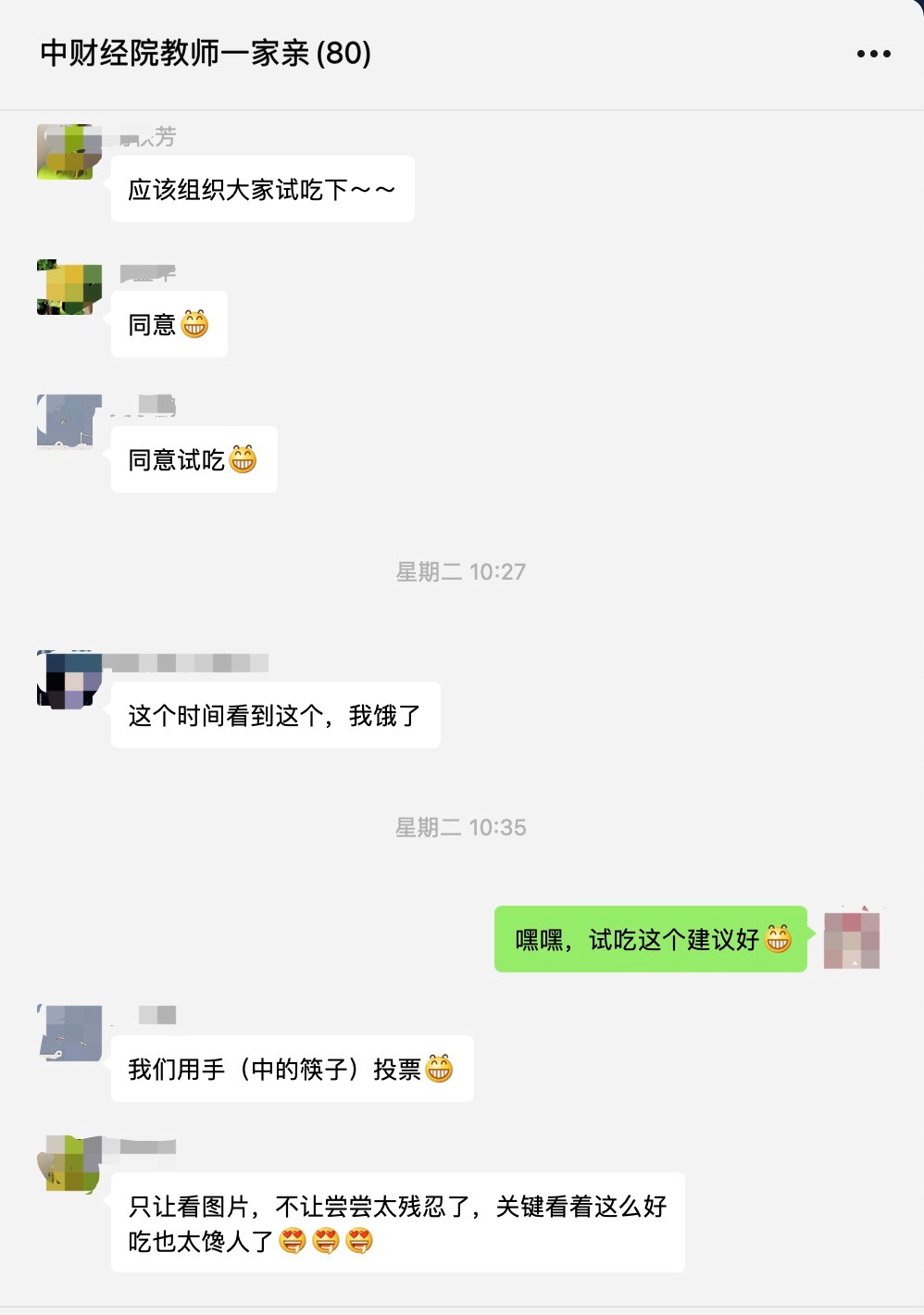
Task: View profile of sender of 这个时间看到这个，我饿了
Action: pos(69,680)
